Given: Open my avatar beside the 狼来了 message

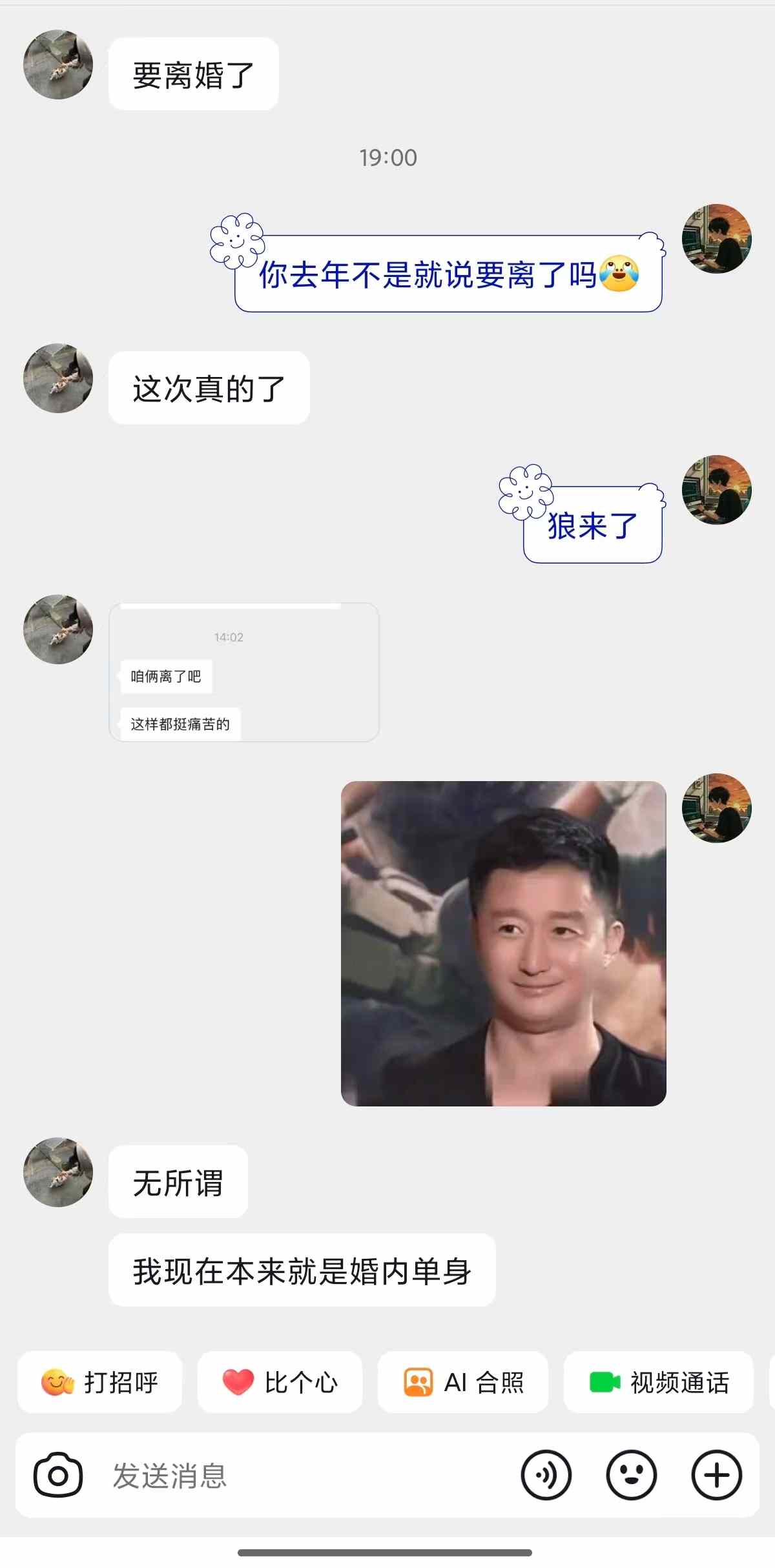Looking at the screenshot, I should [717, 490].
